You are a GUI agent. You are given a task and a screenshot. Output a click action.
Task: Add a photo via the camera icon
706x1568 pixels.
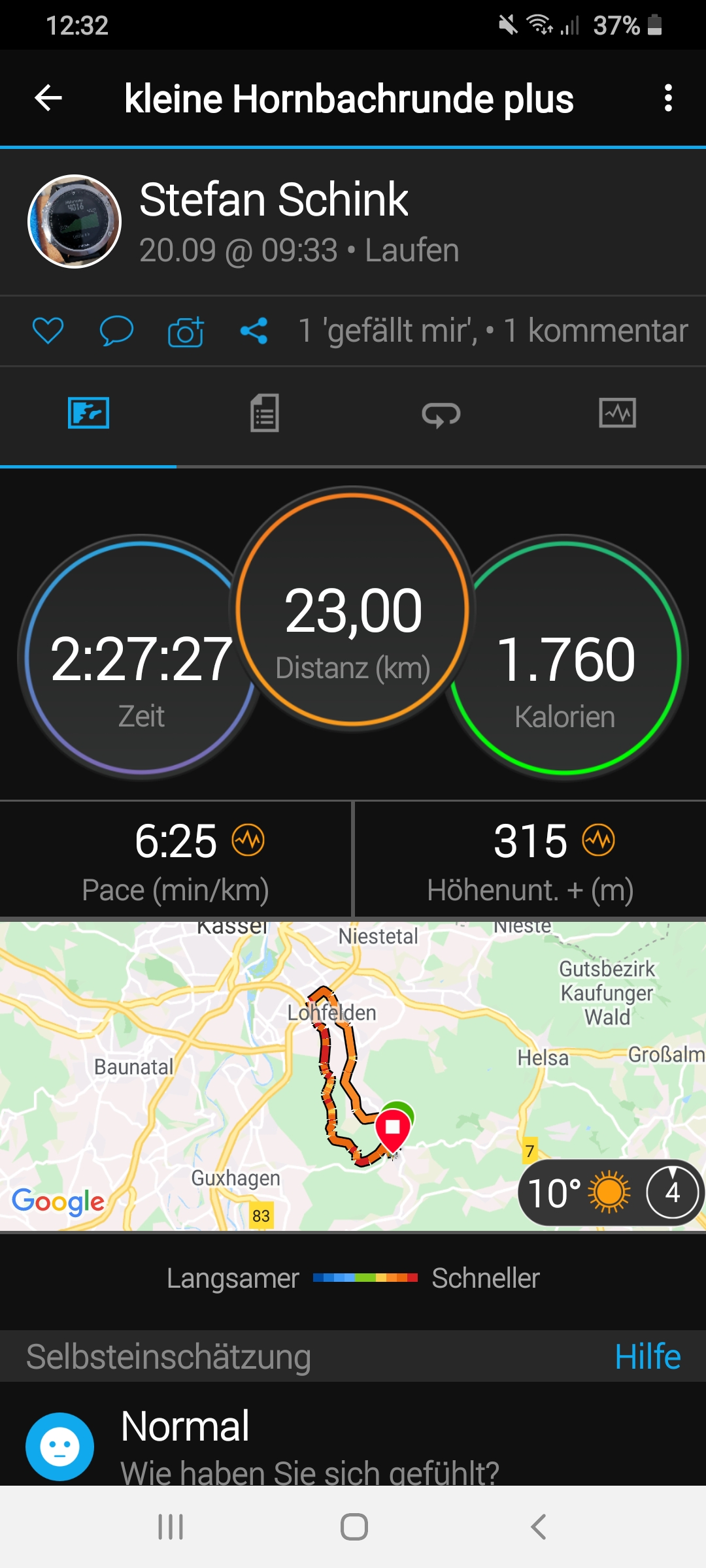pos(186,332)
